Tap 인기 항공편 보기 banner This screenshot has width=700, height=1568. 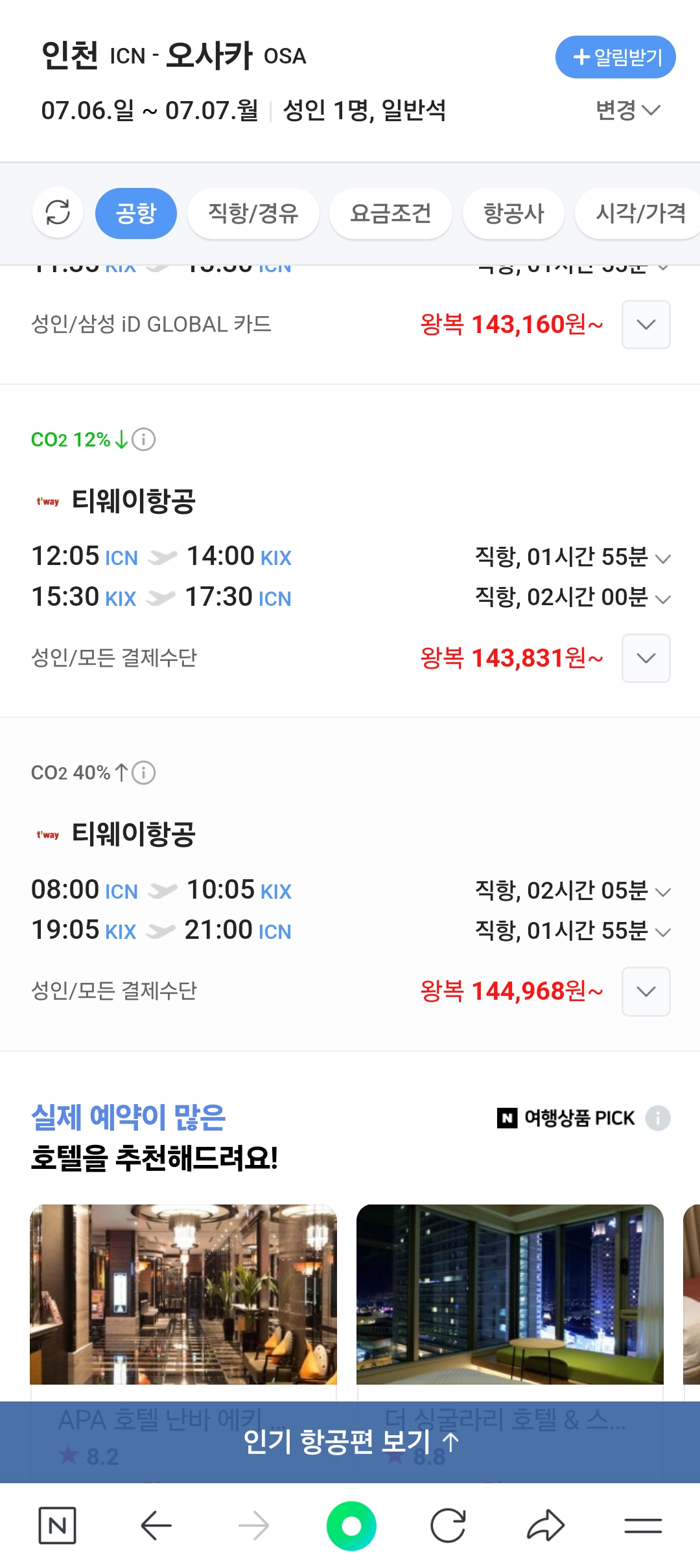tap(350, 1442)
